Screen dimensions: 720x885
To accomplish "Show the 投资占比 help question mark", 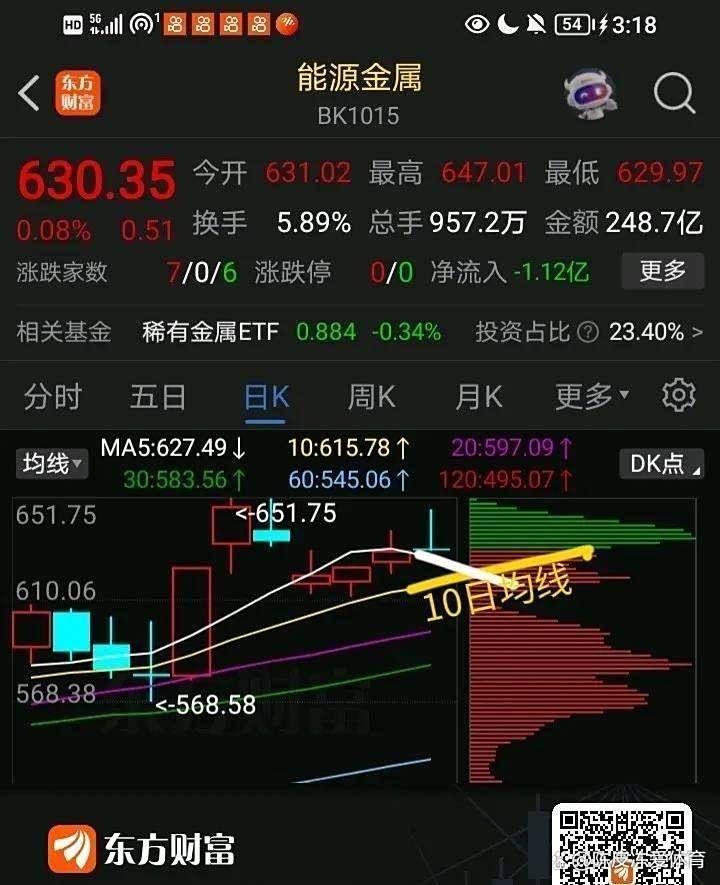I will [x=589, y=332].
